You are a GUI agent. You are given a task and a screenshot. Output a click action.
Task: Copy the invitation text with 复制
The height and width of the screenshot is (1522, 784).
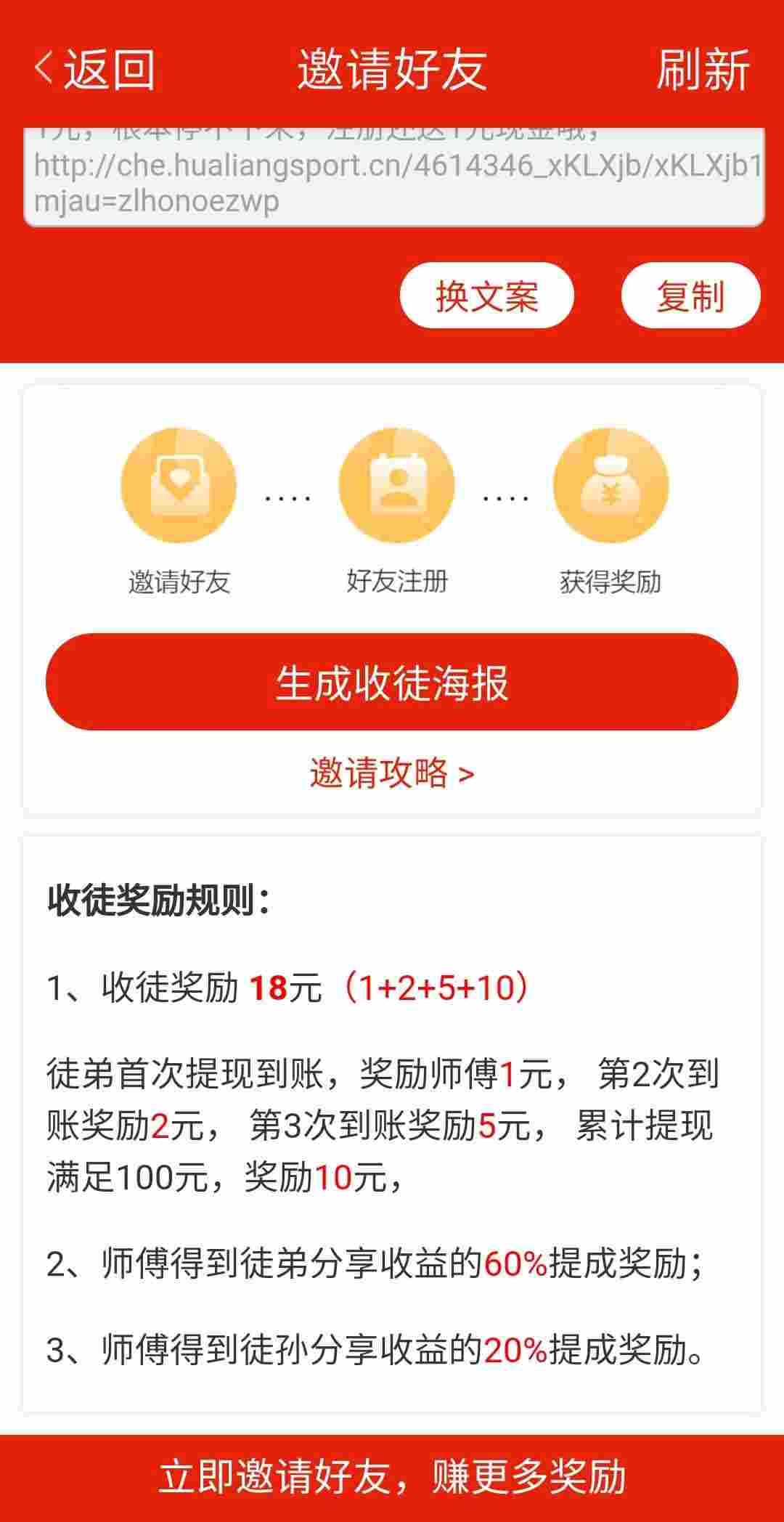point(690,296)
